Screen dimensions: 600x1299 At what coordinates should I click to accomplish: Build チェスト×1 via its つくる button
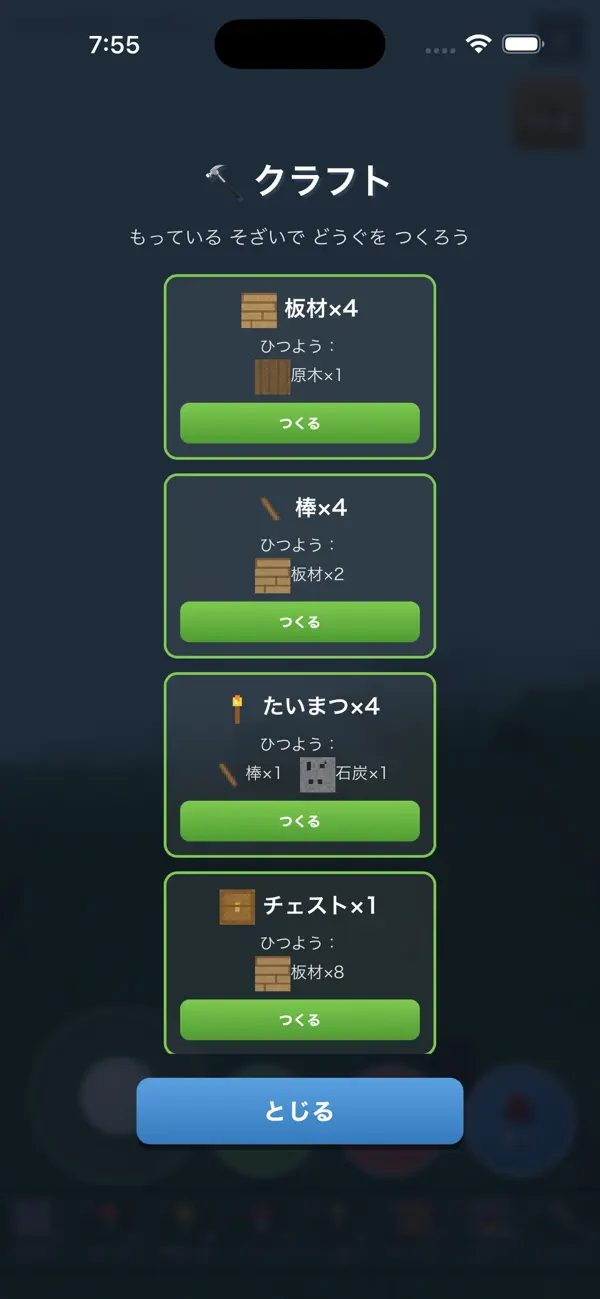click(x=300, y=1020)
